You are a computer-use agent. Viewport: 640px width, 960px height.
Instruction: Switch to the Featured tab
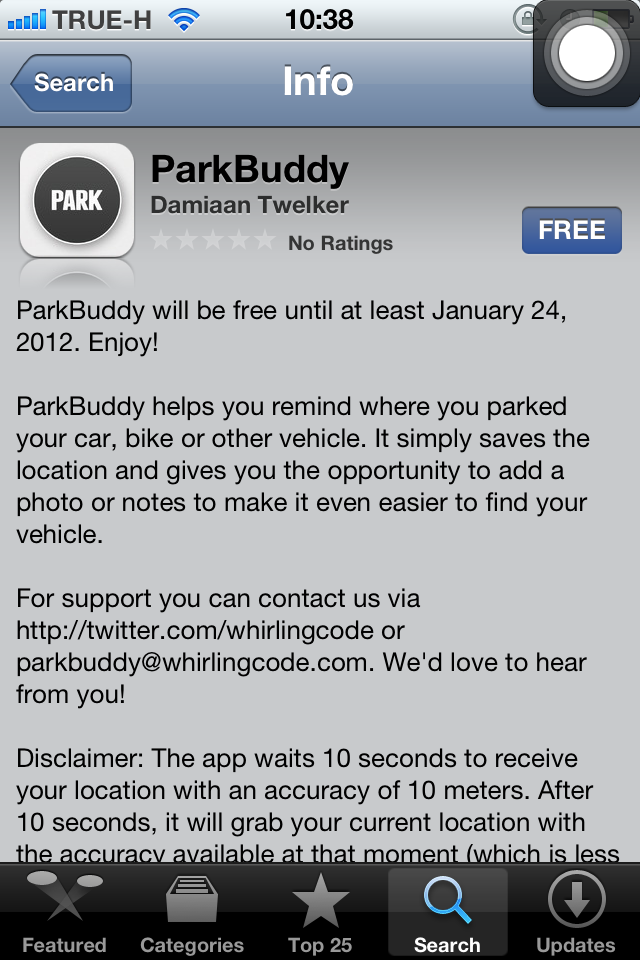pyautogui.click(x=64, y=912)
